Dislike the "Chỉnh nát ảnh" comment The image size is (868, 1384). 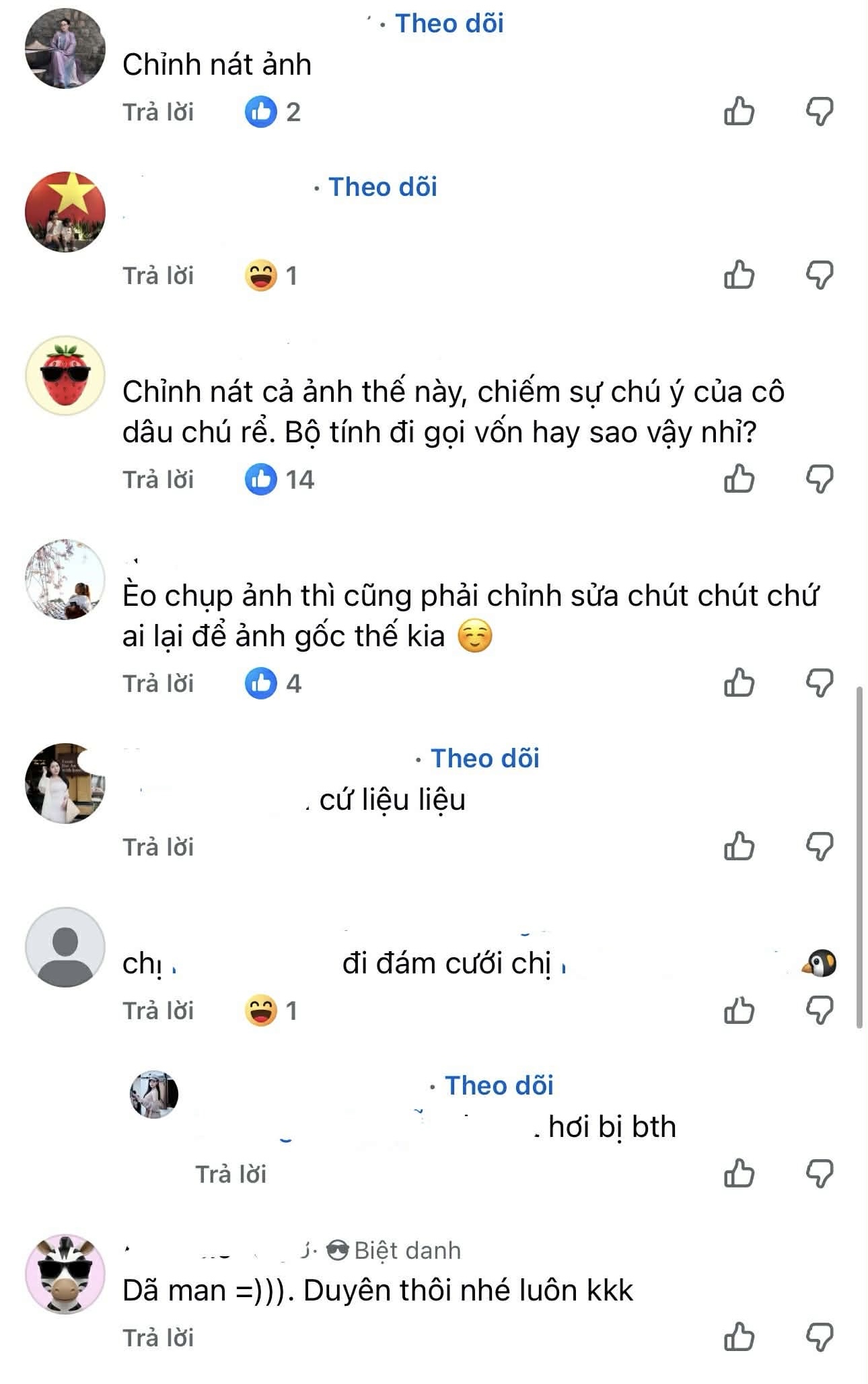point(820,112)
